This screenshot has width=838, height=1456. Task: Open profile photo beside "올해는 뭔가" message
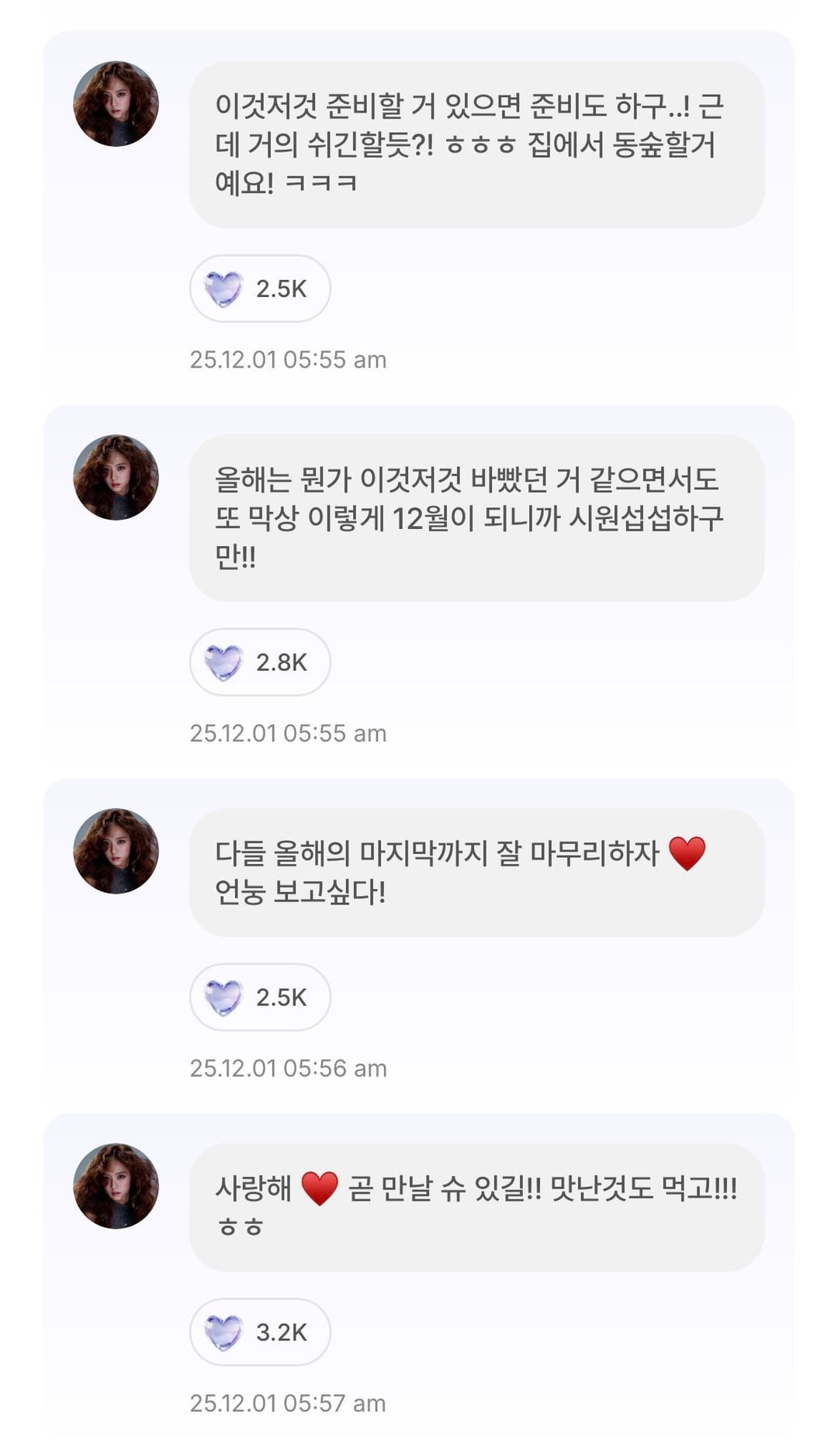[x=116, y=478]
